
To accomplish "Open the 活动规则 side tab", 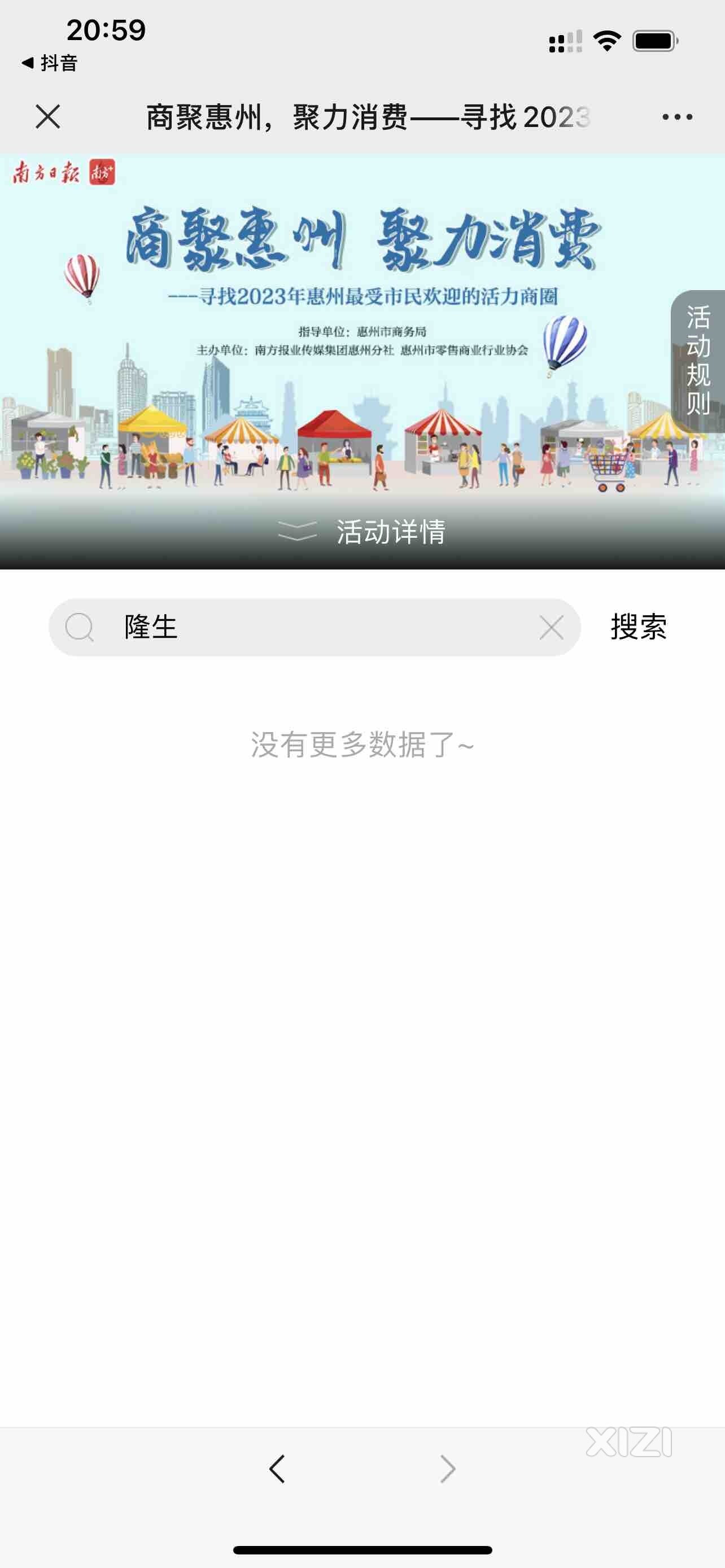I will click(698, 361).
